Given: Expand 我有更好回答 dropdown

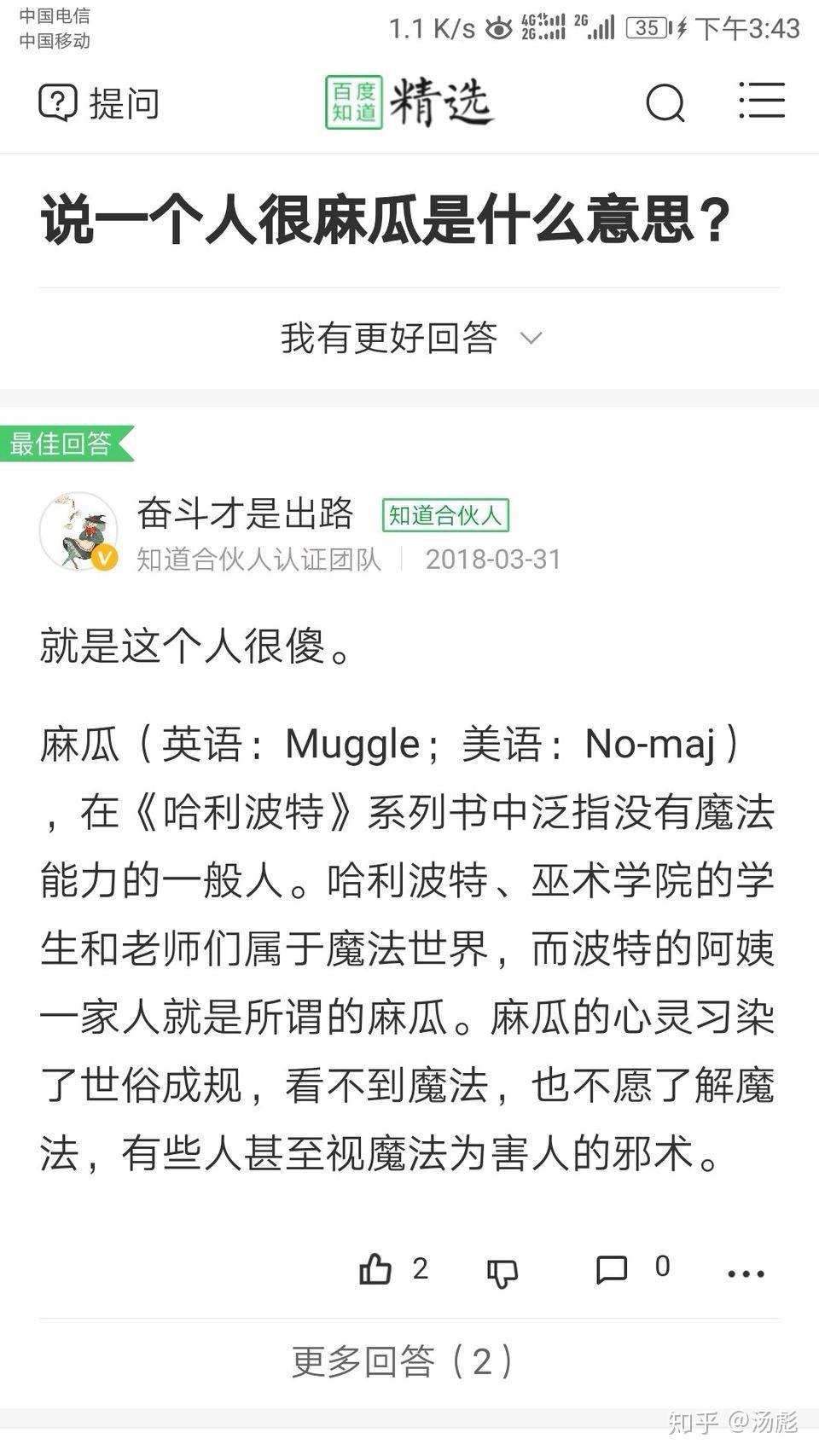Looking at the screenshot, I should [409, 339].
